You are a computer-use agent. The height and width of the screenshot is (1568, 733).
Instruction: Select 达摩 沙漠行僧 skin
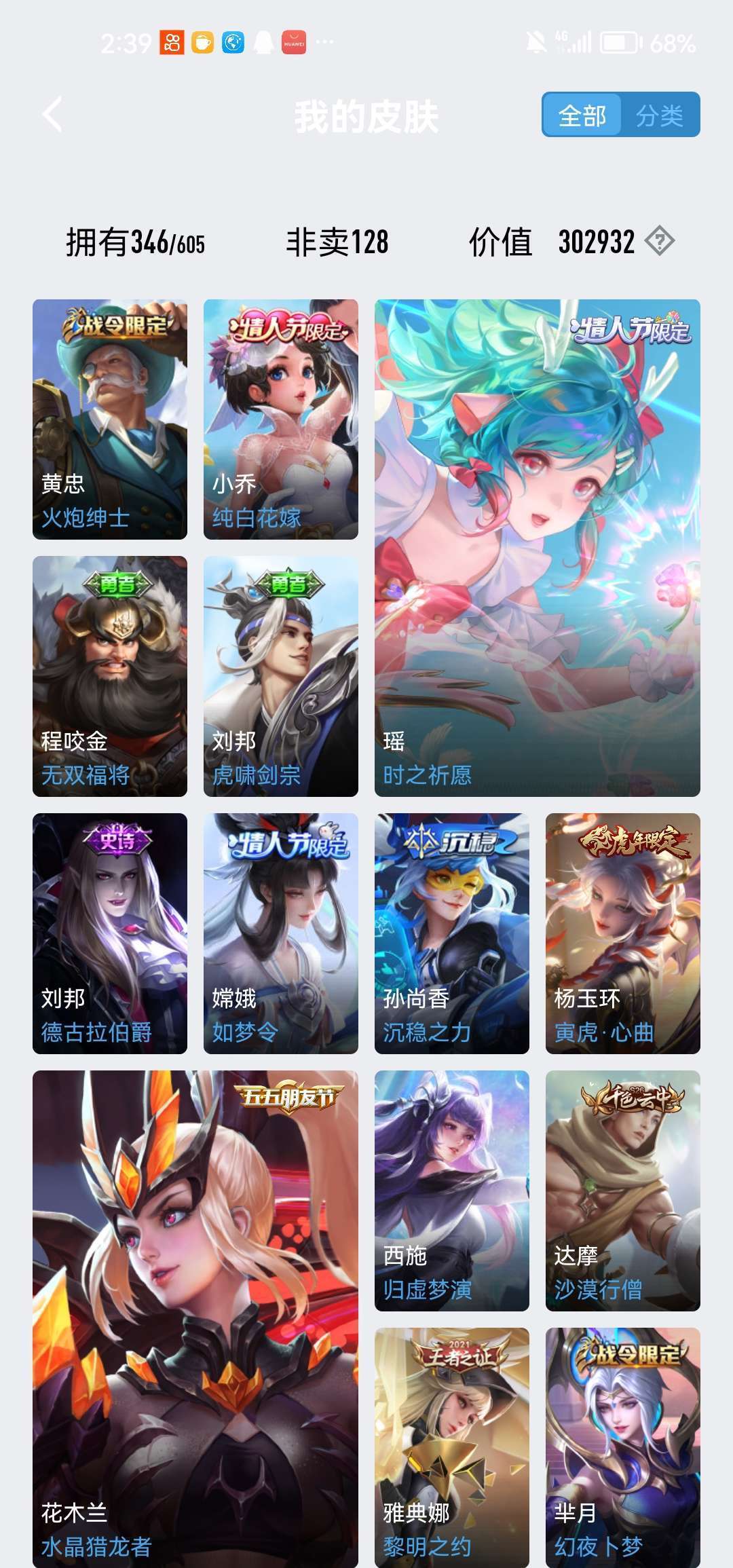point(623,1191)
